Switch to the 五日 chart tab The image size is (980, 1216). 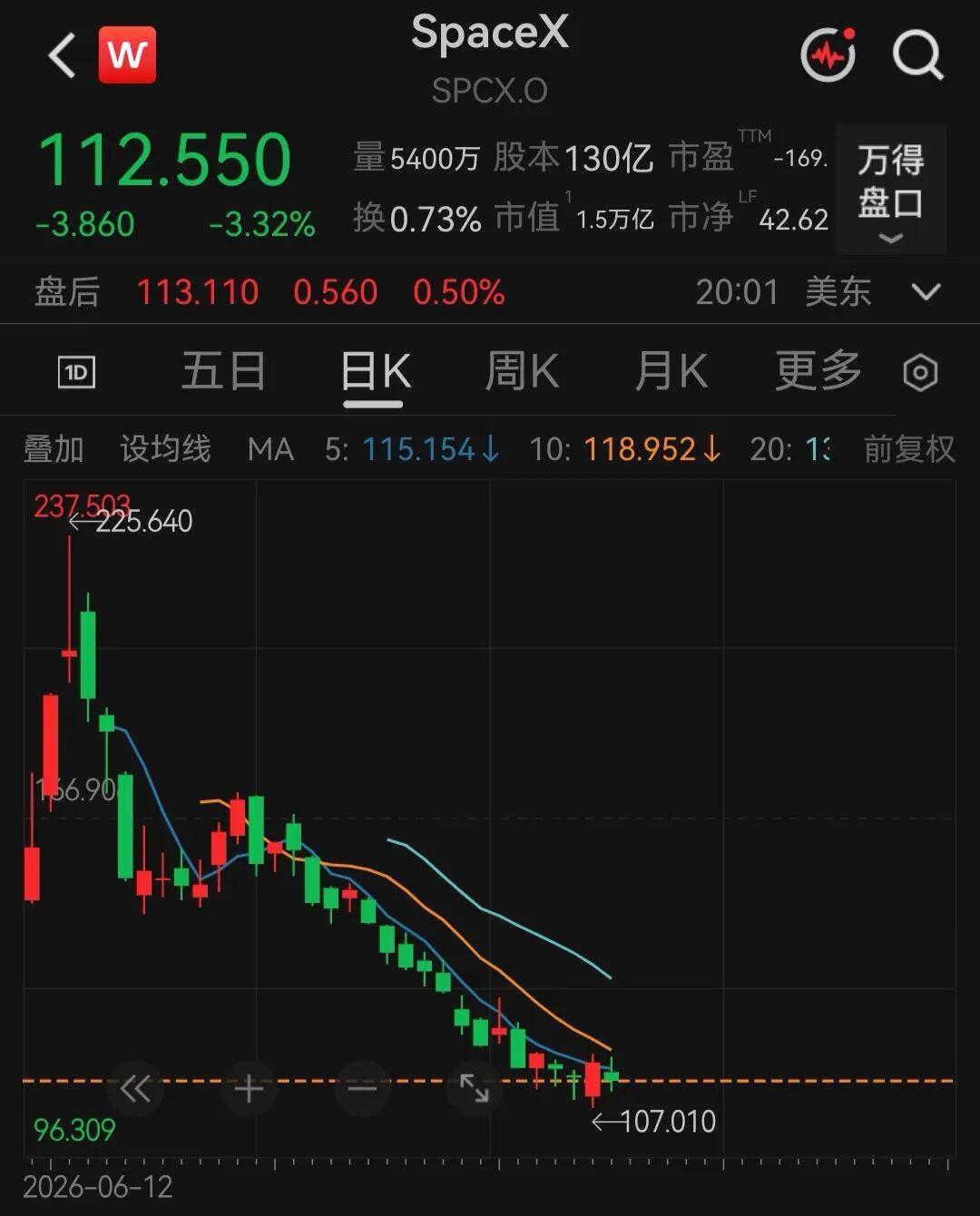point(223,371)
